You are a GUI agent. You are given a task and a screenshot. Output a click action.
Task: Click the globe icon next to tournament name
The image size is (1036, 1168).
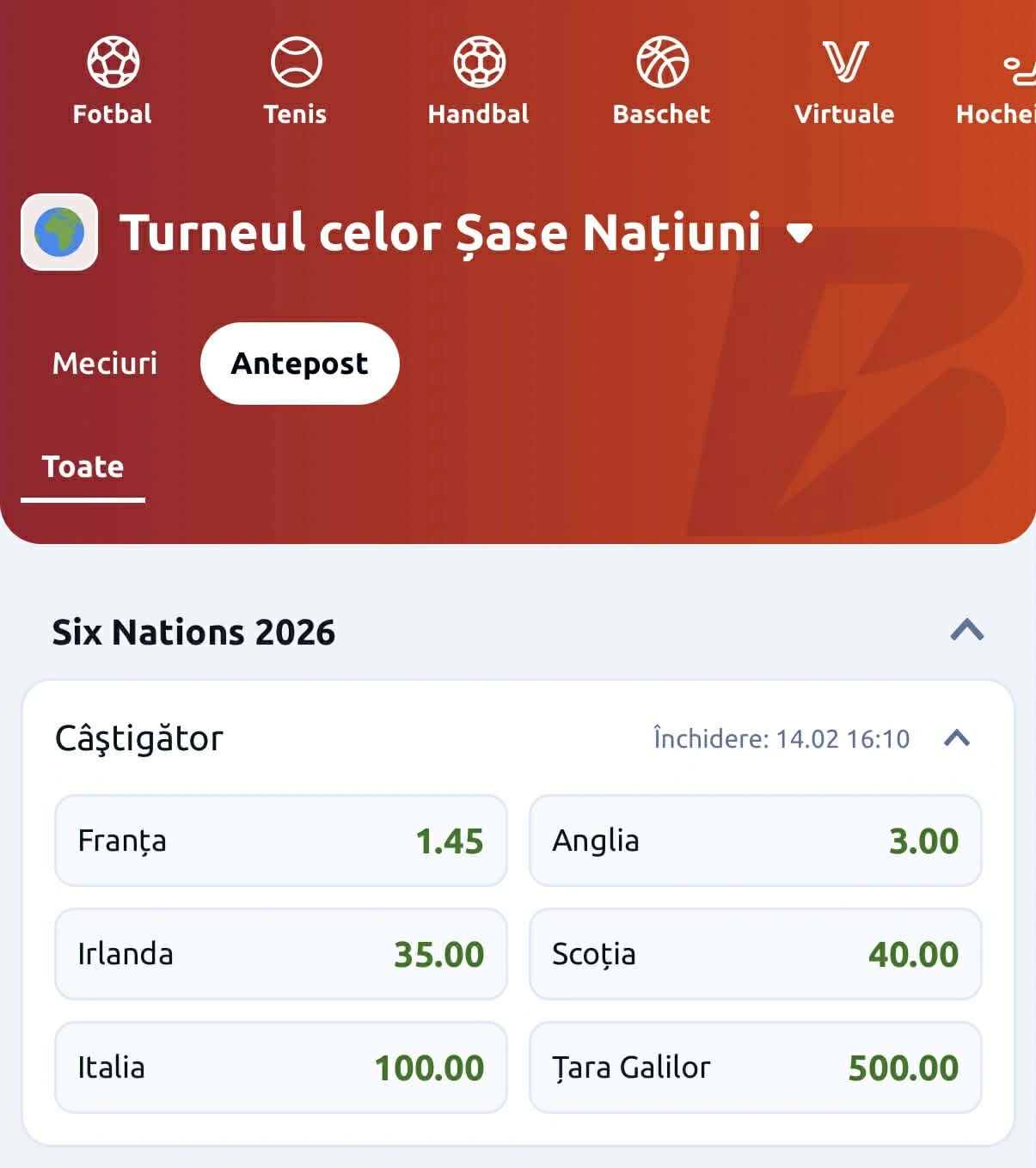tap(58, 232)
